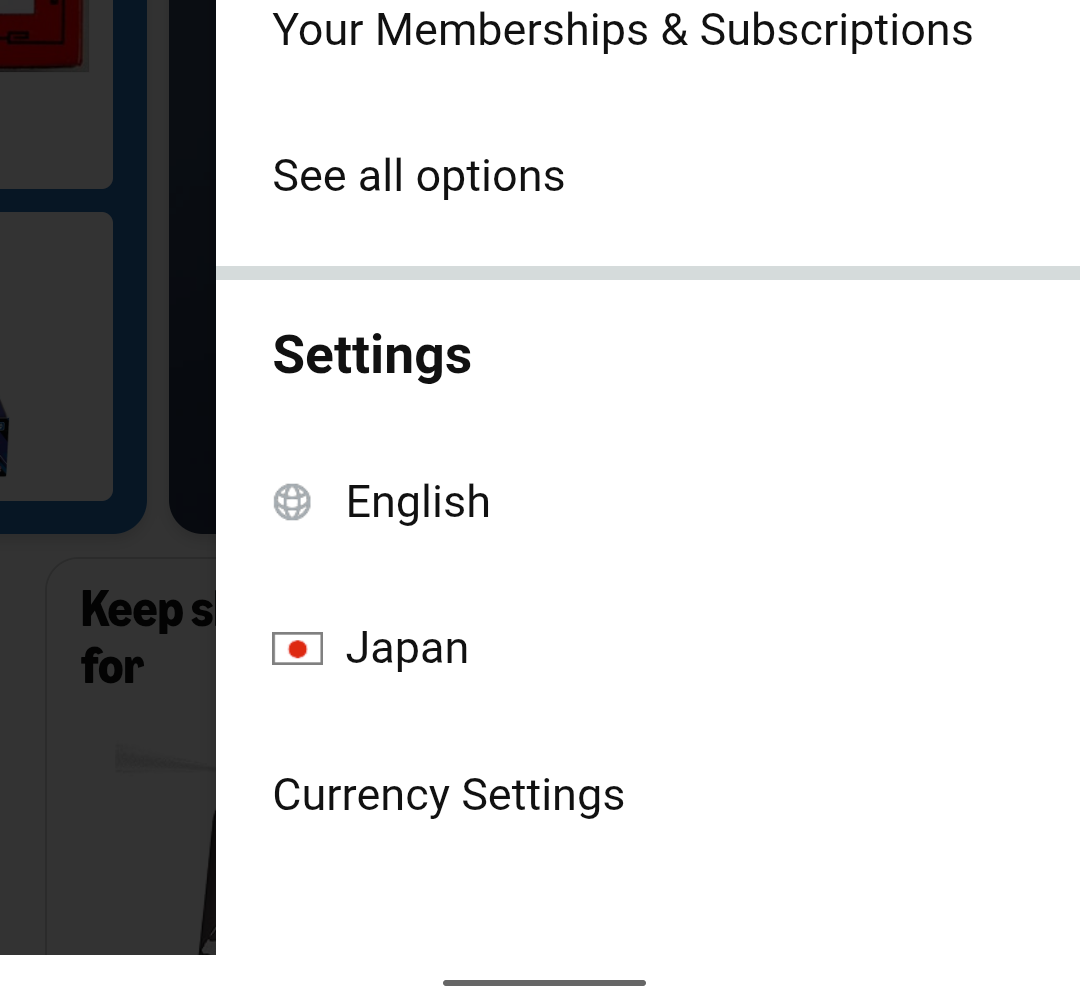This screenshot has width=1080, height=1000.
Task: Open Currency Settings
Action: click(x=448, y=796)
